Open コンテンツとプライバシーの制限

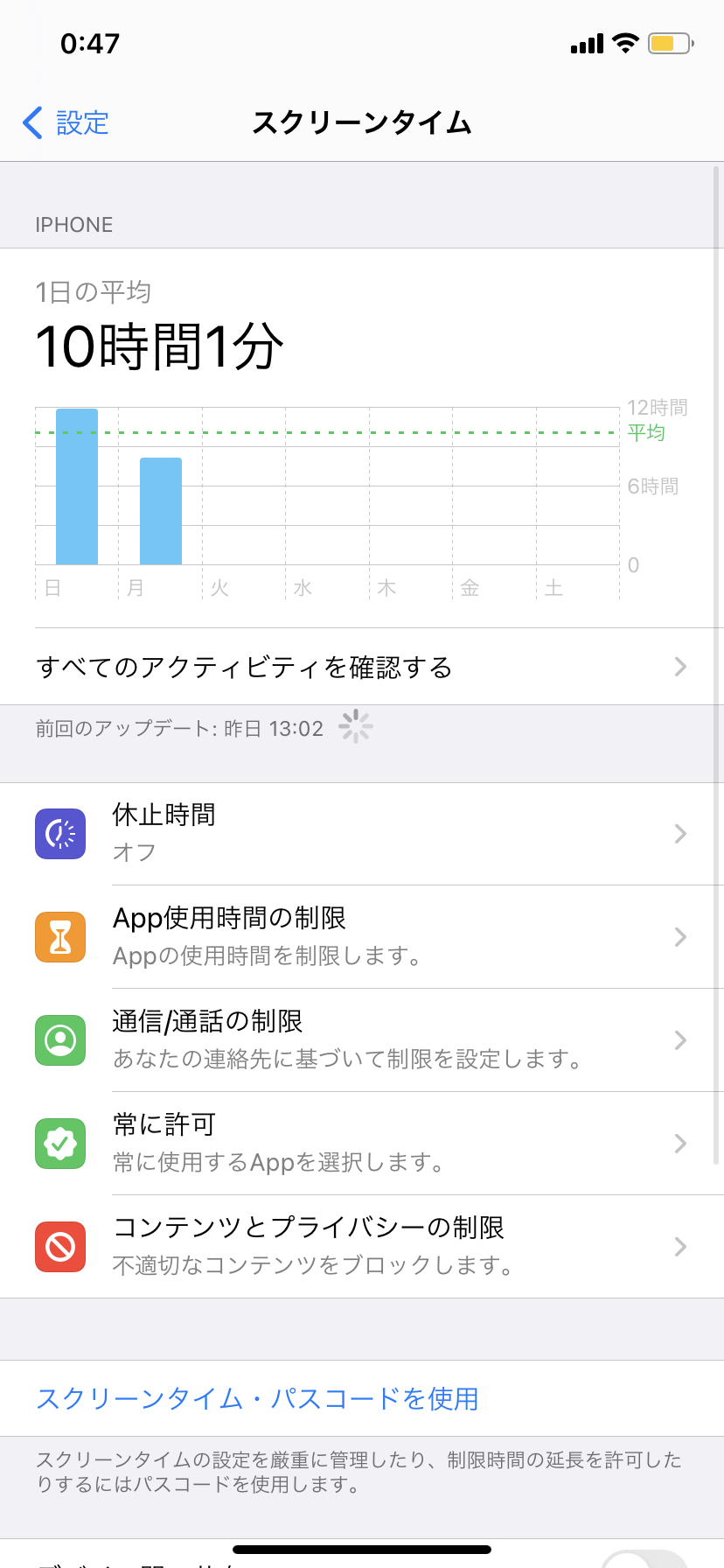(362, 1247)
